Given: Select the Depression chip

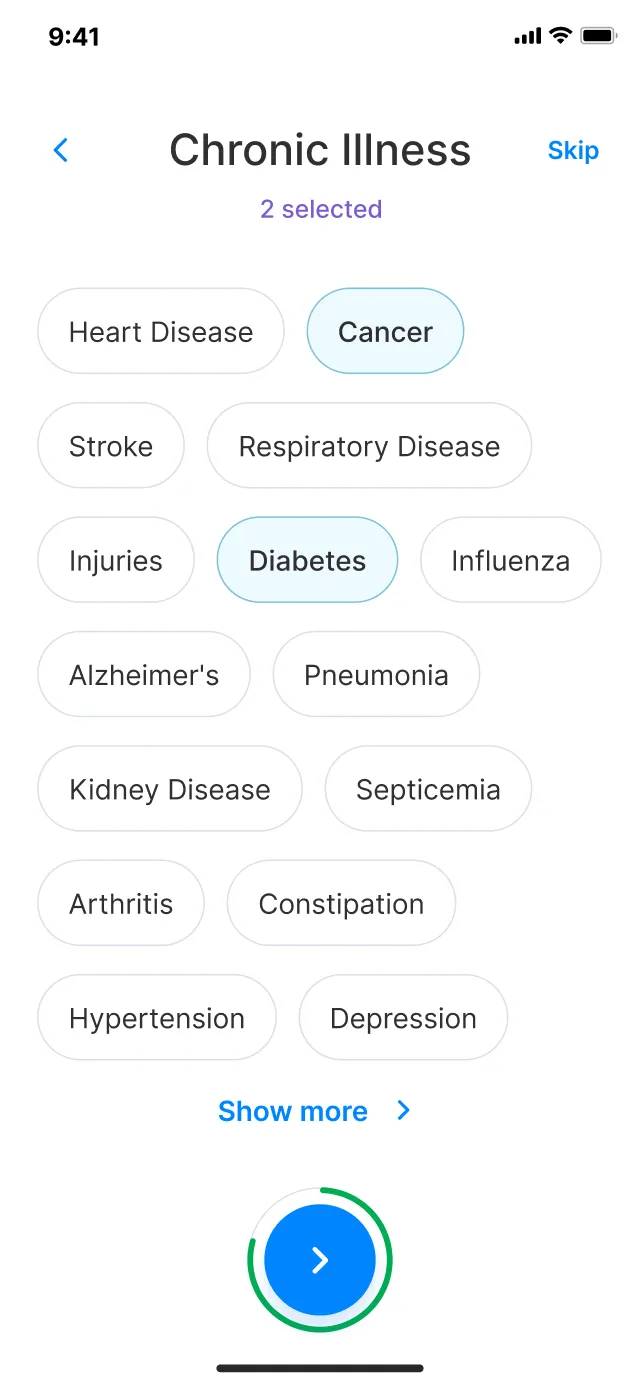Looking at the screenshot, I should coord(403,1018).
